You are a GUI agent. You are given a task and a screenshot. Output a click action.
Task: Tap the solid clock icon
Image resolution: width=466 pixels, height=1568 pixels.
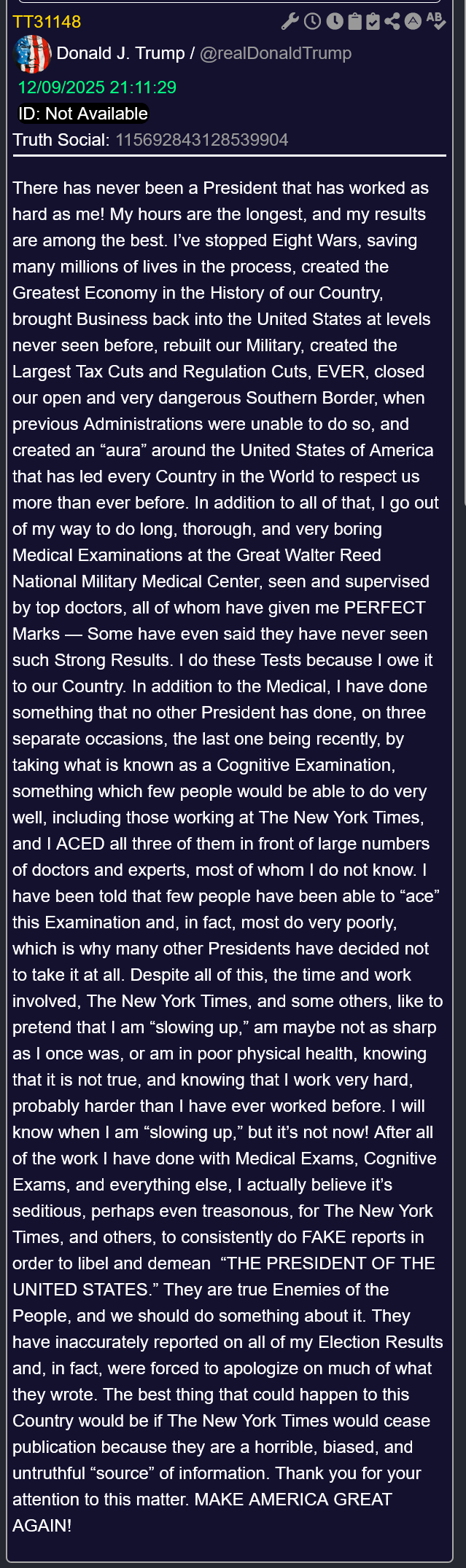pyautogui.click(x=334, y=21)
